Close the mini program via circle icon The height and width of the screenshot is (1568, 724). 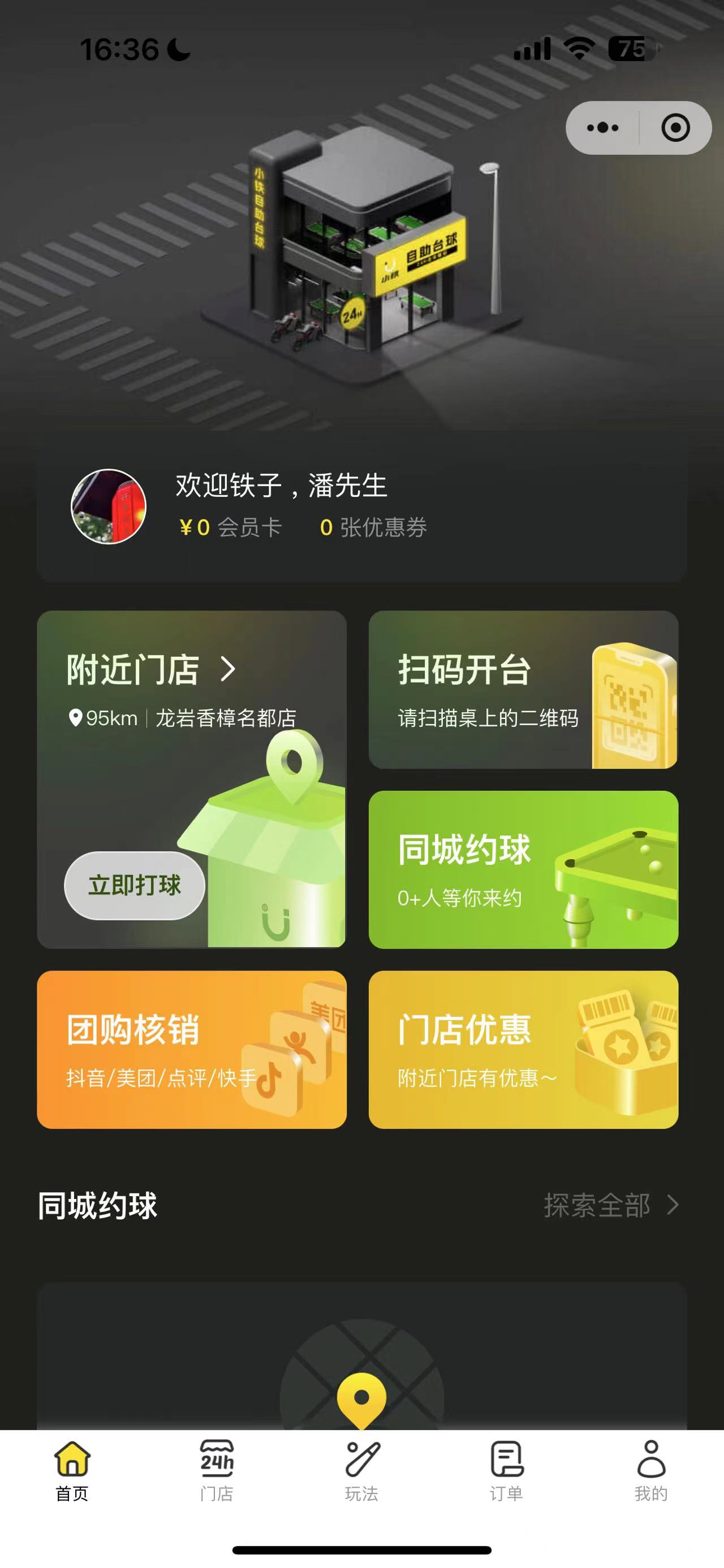point(675,128)
